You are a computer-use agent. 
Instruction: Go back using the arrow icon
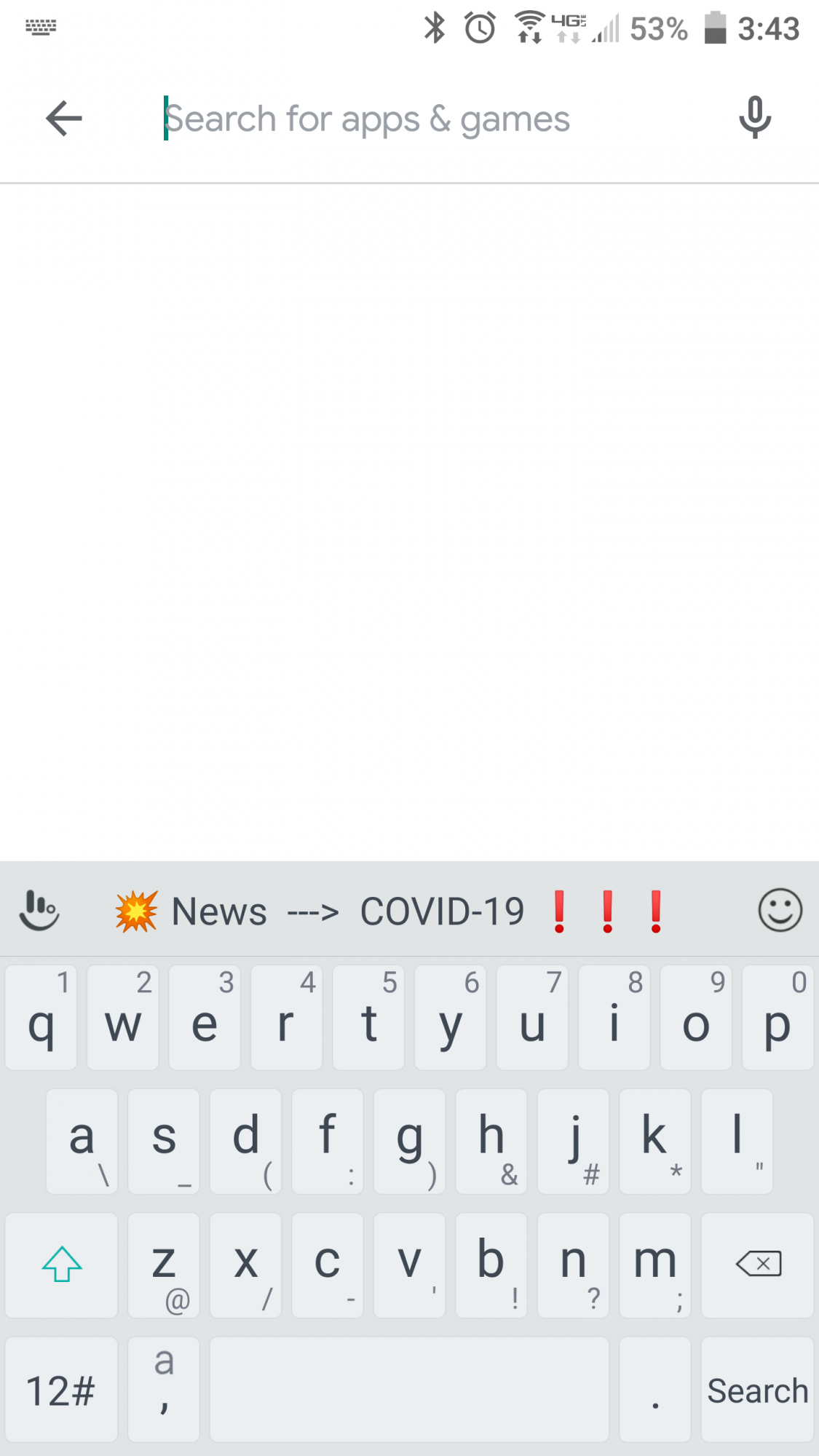click(64, 118)
